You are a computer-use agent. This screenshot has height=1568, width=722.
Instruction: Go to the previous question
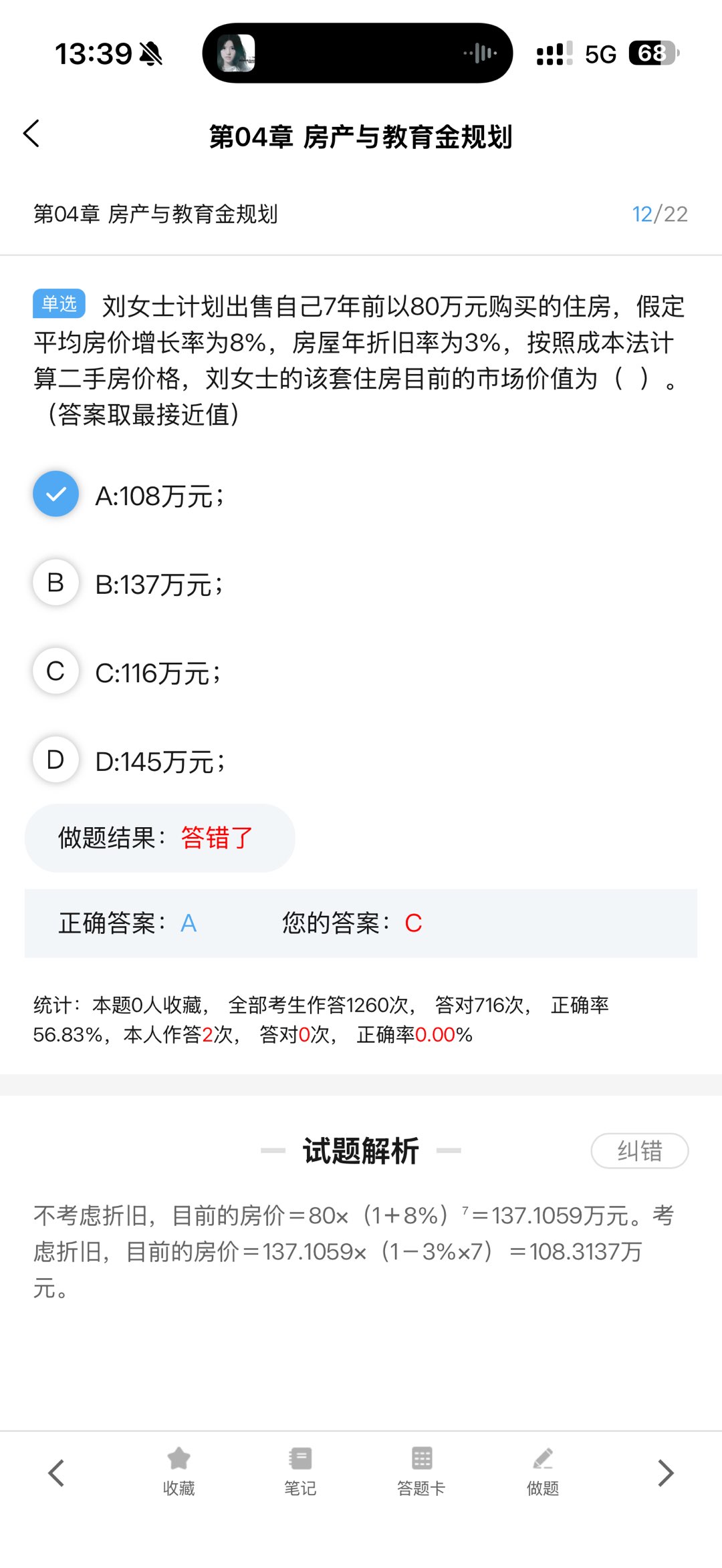click(x=56, y=1472)
